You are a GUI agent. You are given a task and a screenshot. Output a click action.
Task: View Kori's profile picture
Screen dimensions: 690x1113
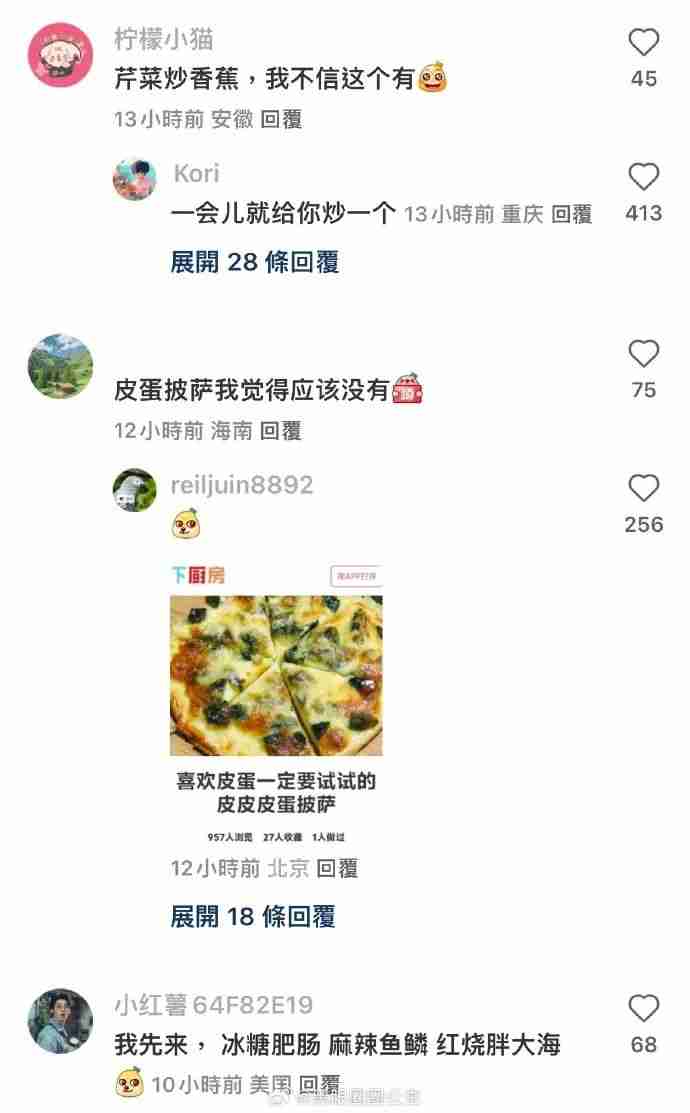point(135,179)
